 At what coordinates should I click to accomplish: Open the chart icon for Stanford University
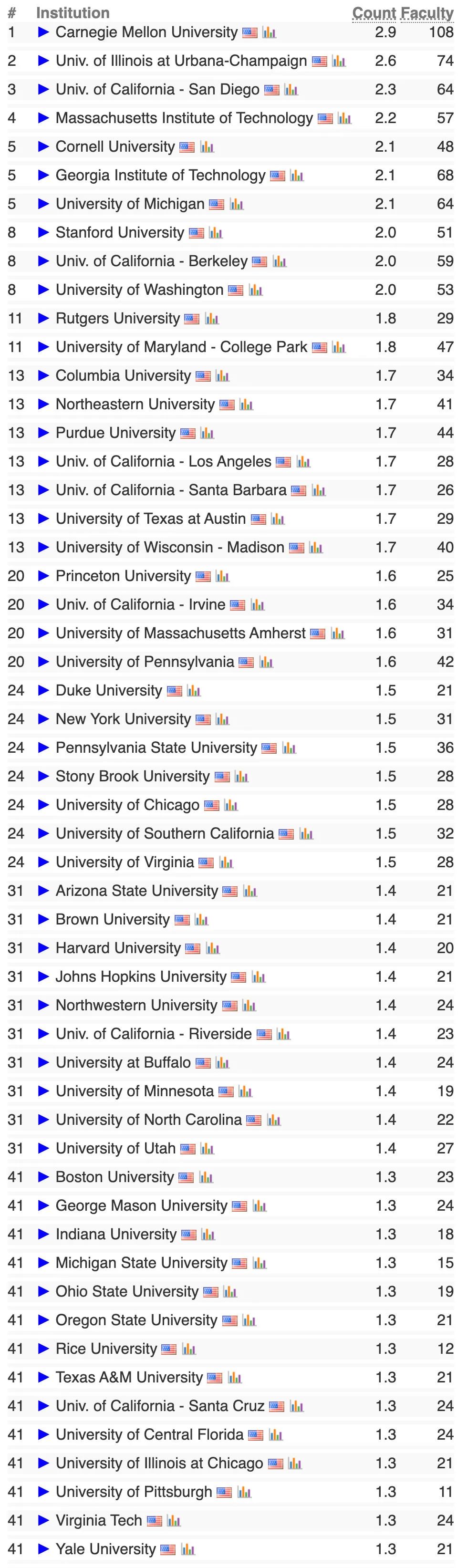pyautogui.click(x=216, y=232)
